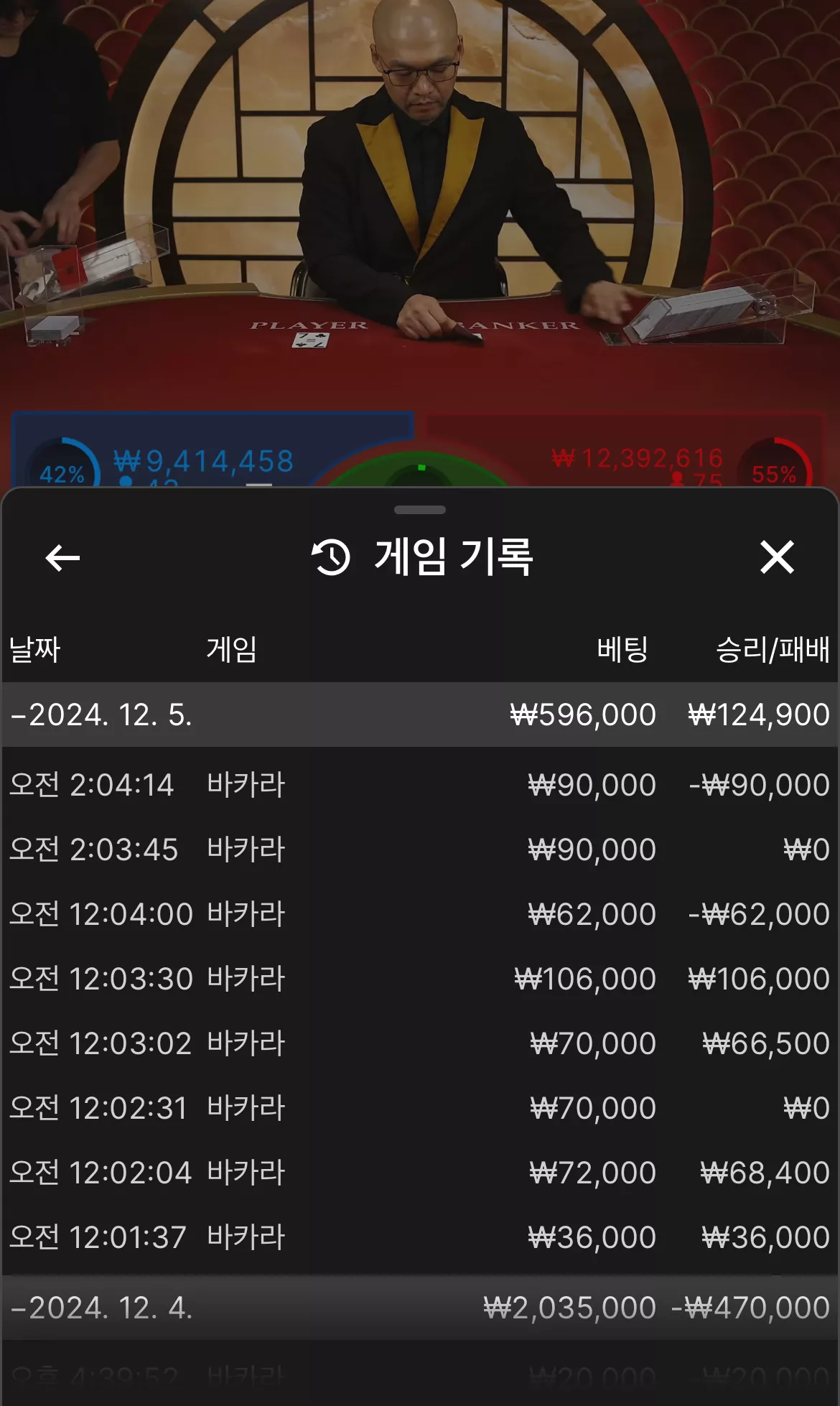This screenshot has height=1406, width=840.
Task: Select the 오전 12:03:02 바카라 entry
Action: pos(420,1043)
